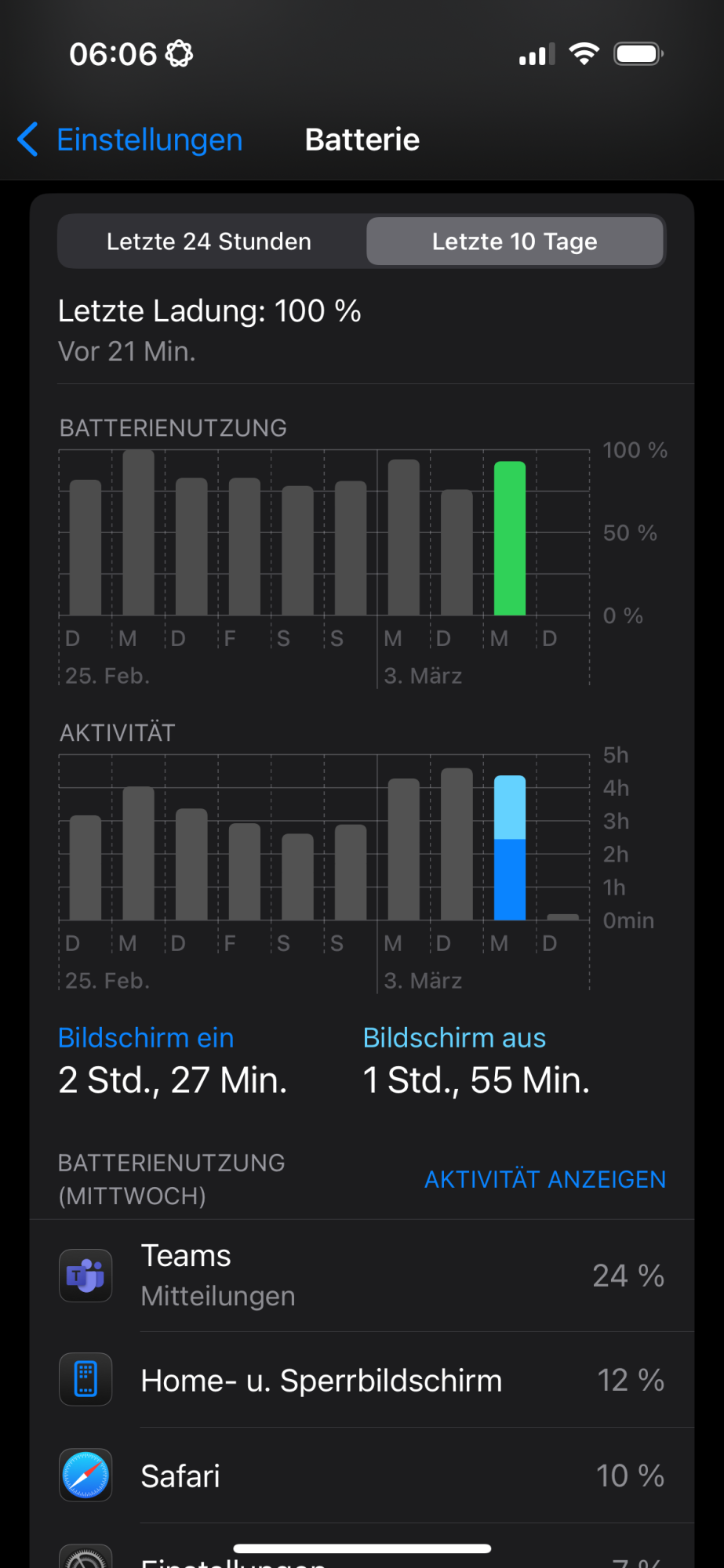Select the green Wednesday battery usage bar
Viewport: 724px width, 1568px height.
[510, 539]
